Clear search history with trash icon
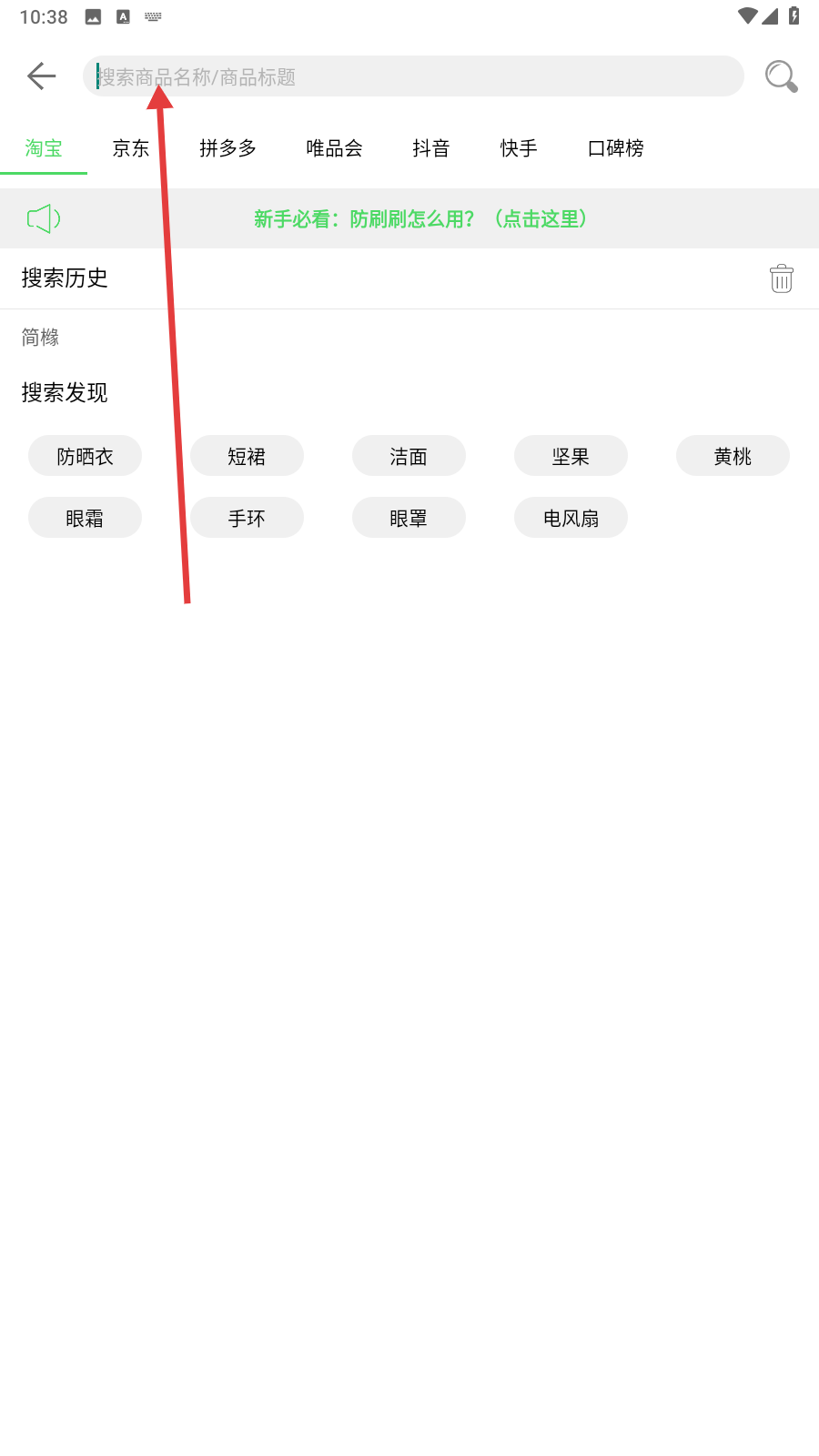Image resolution: width=819 pixels, height=1456 pixels. 781,278
